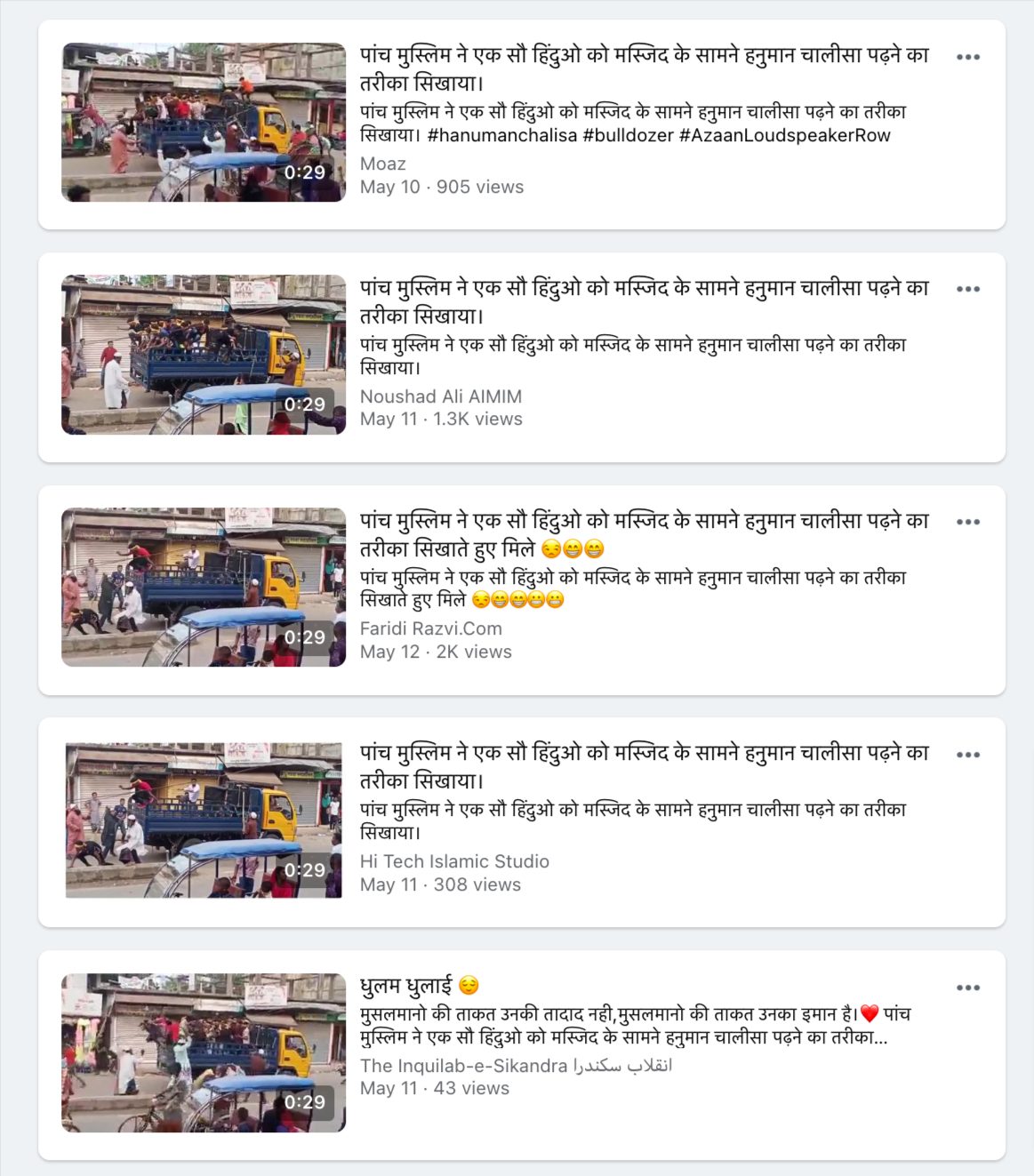Open options for Noushad Ali AIMIM's video

pos(967,290)
